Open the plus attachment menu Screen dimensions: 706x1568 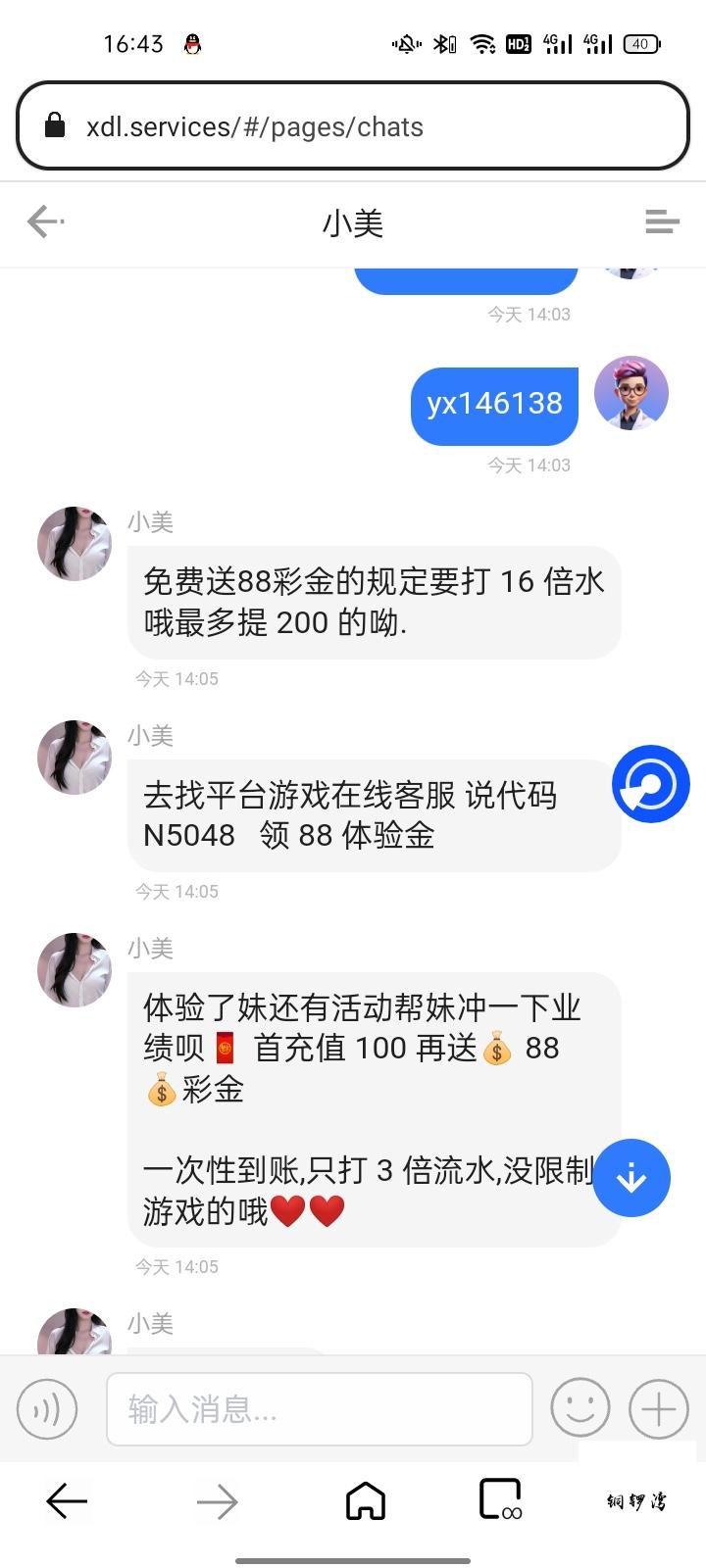[659, 1409]
